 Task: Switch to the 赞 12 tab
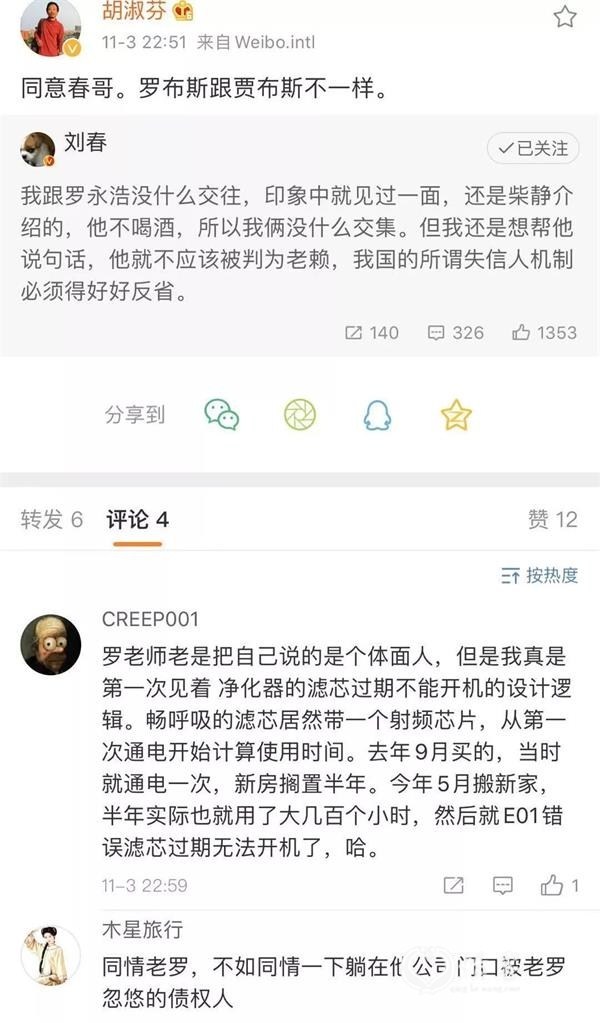coord(552,519)
